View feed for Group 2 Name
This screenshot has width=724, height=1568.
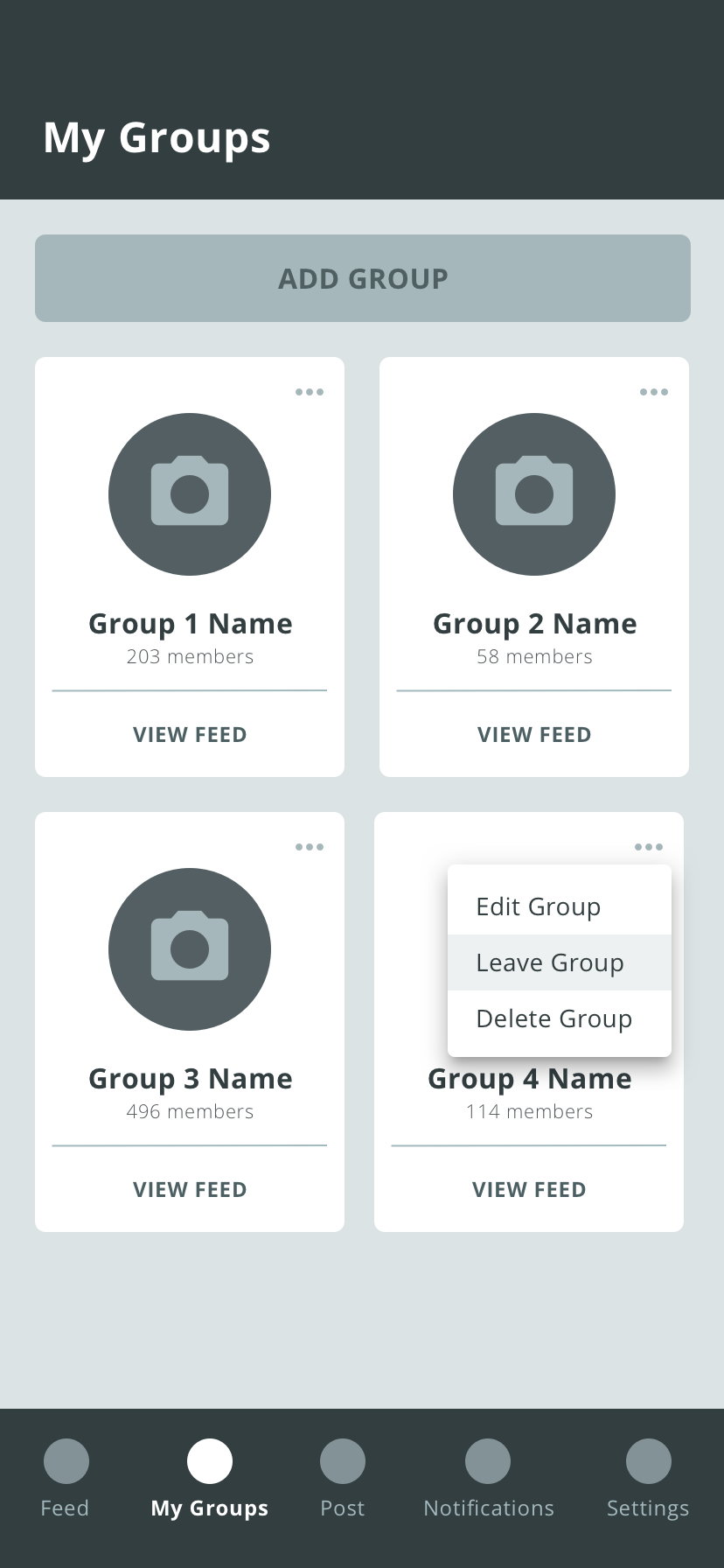pos(534,735)
